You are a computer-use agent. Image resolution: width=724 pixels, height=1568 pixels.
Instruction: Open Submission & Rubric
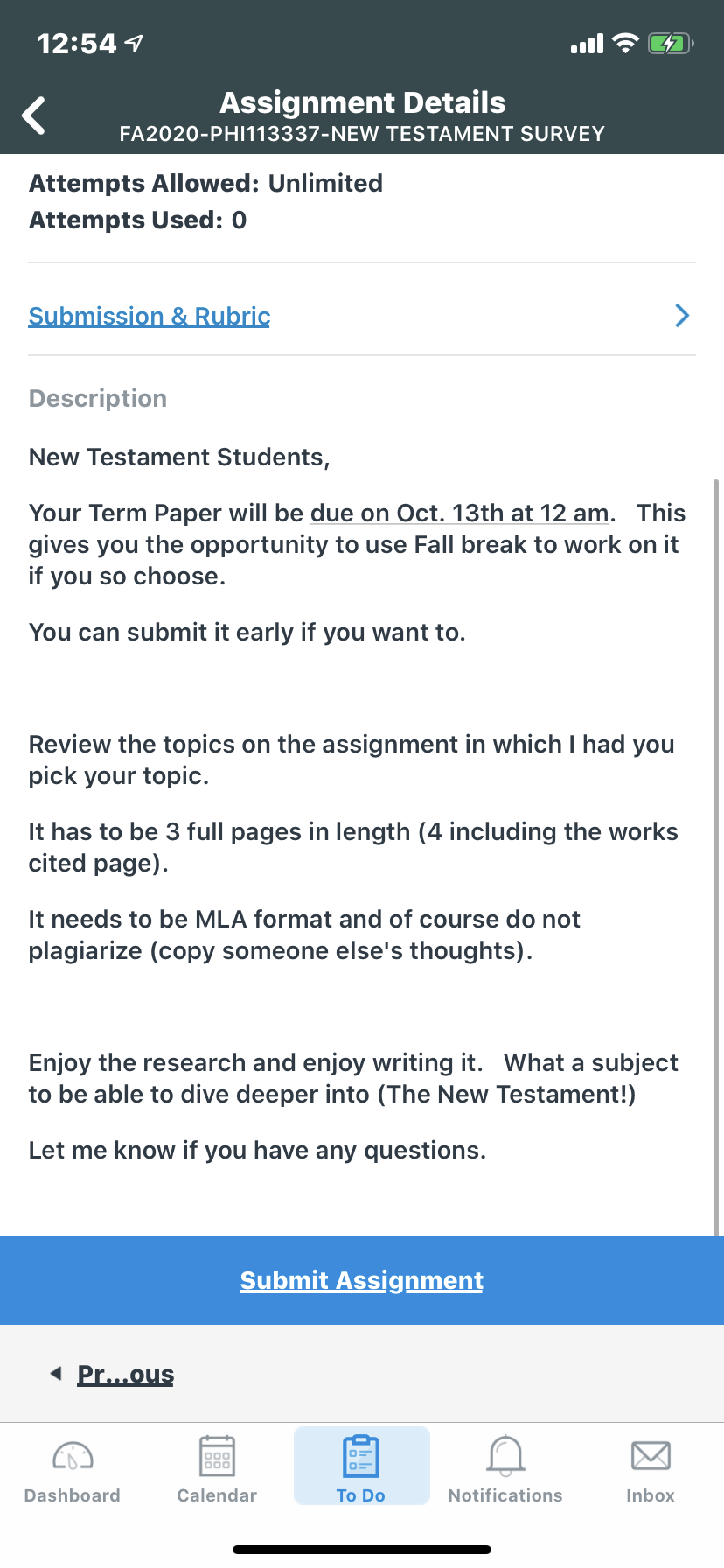tap(362, 316)
